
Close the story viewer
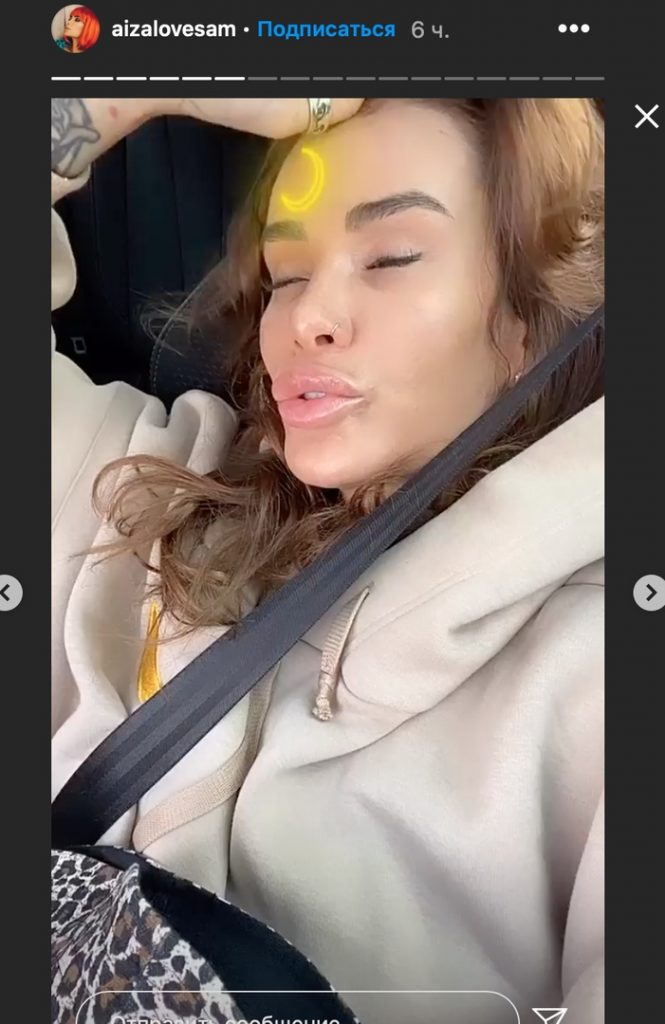(x=646, y=117)
